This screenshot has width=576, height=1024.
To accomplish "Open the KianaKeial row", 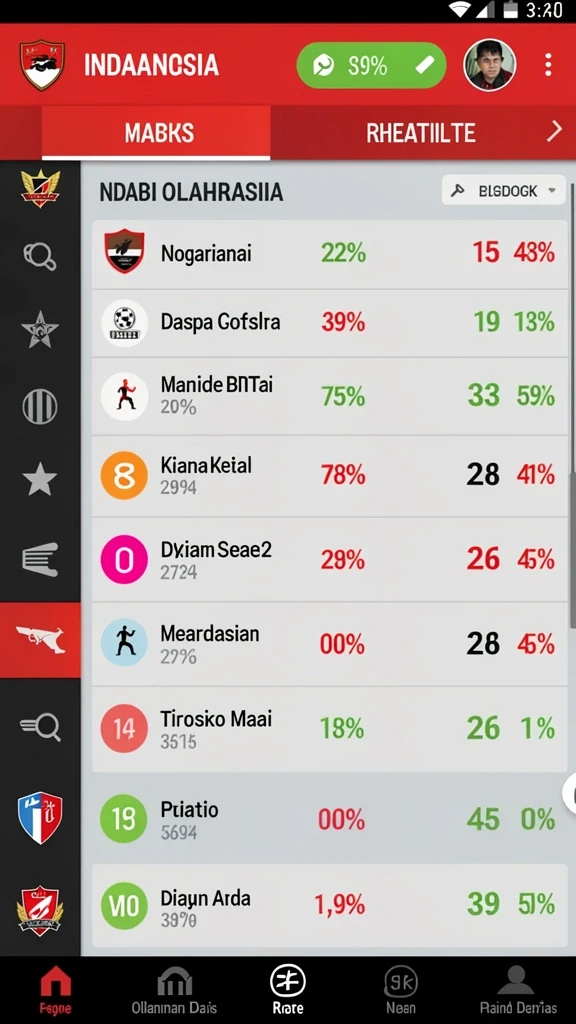I will (330, 475).
